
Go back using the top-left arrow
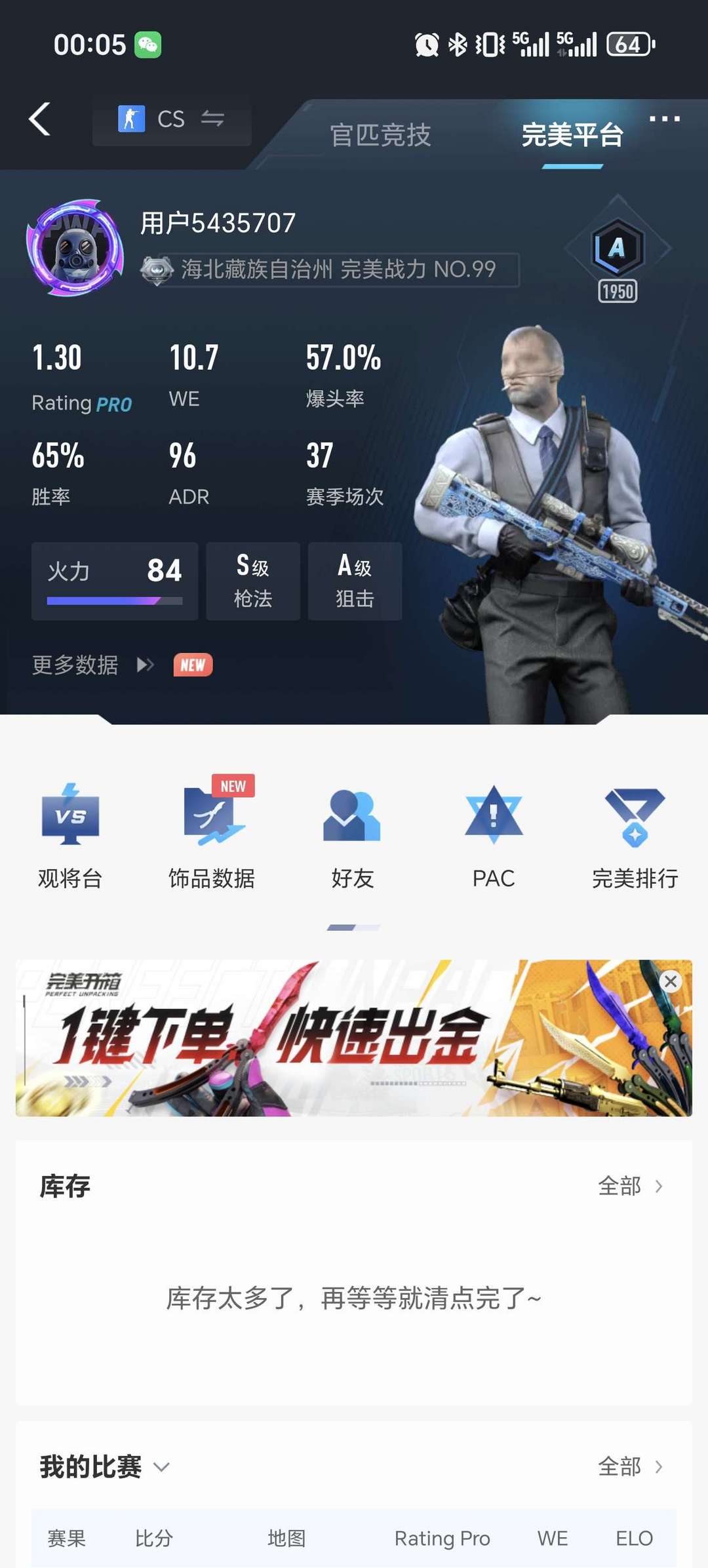pos(41,119)
